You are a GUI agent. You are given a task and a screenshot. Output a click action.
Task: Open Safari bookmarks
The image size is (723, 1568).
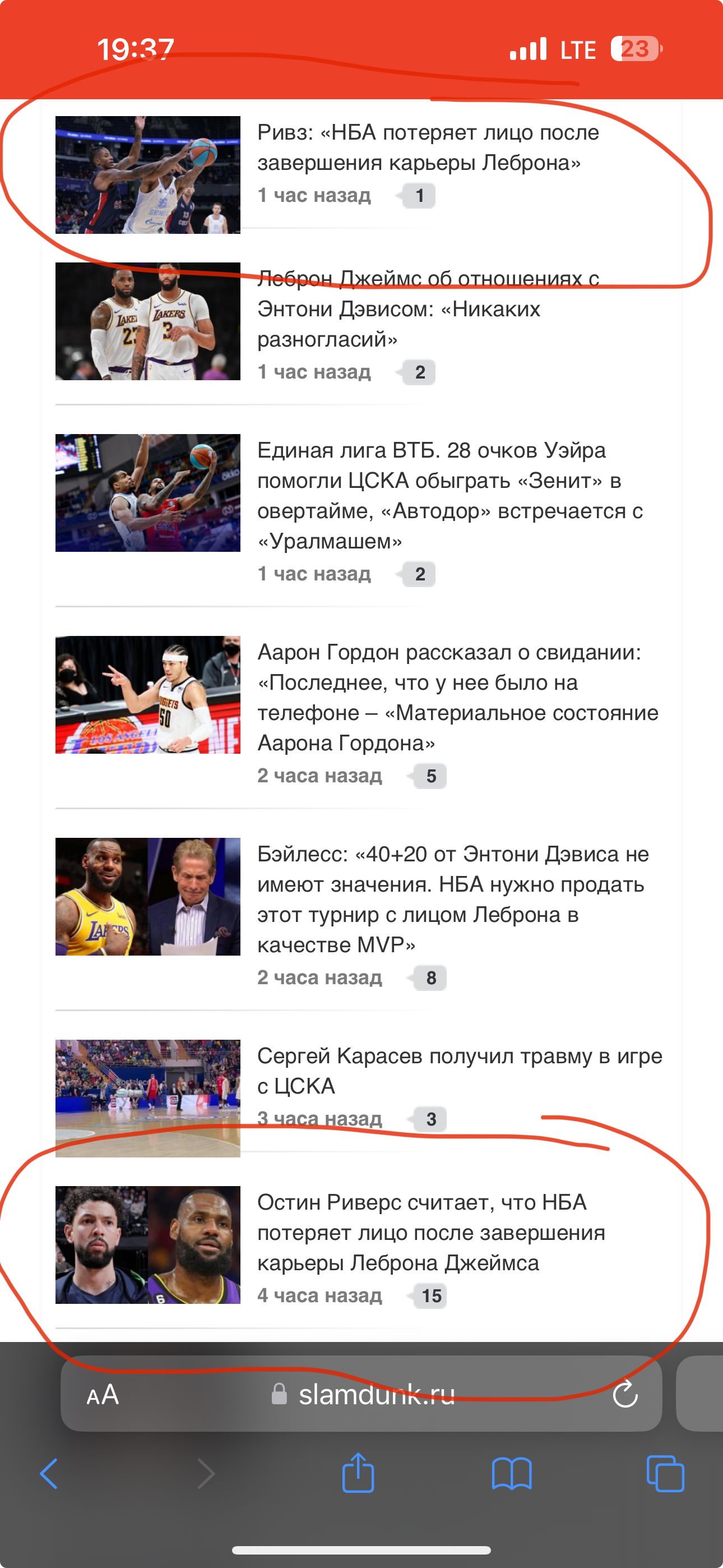click(x=512, y=1474)
